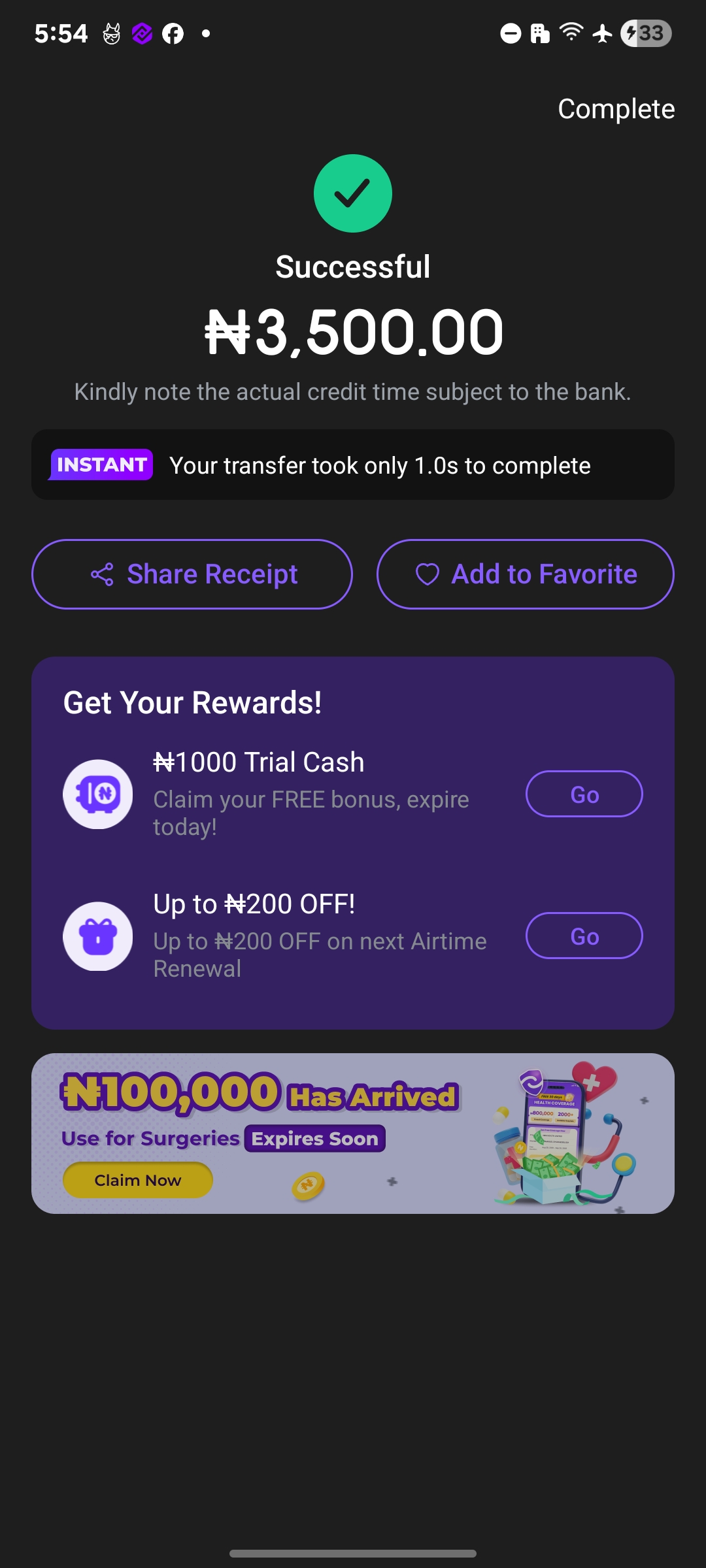Share the transfer receipt
706x1568 pixels.
pos(192,574)
